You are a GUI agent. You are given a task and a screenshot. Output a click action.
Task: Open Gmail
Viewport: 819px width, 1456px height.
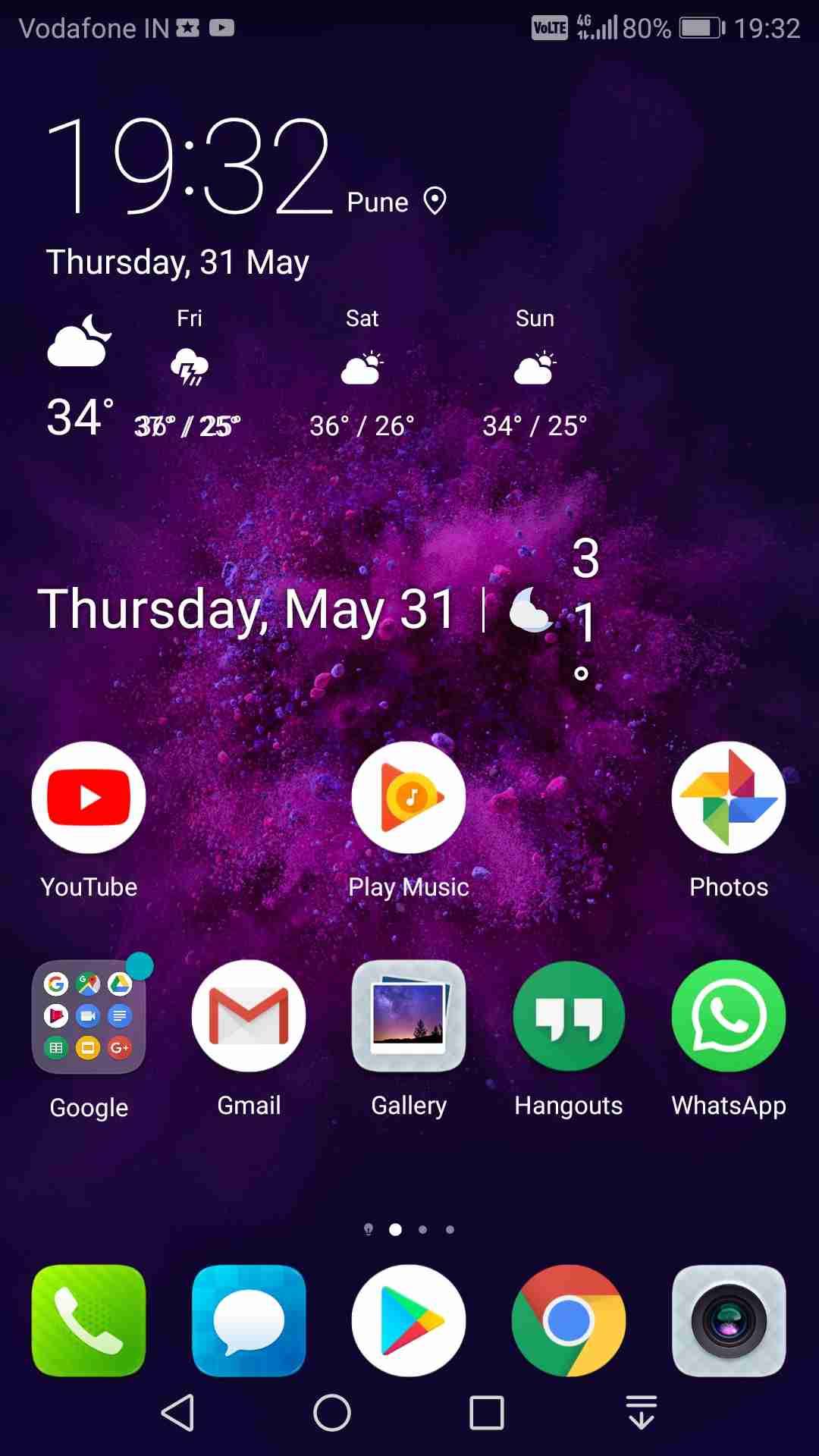(x=249, y=1016)
